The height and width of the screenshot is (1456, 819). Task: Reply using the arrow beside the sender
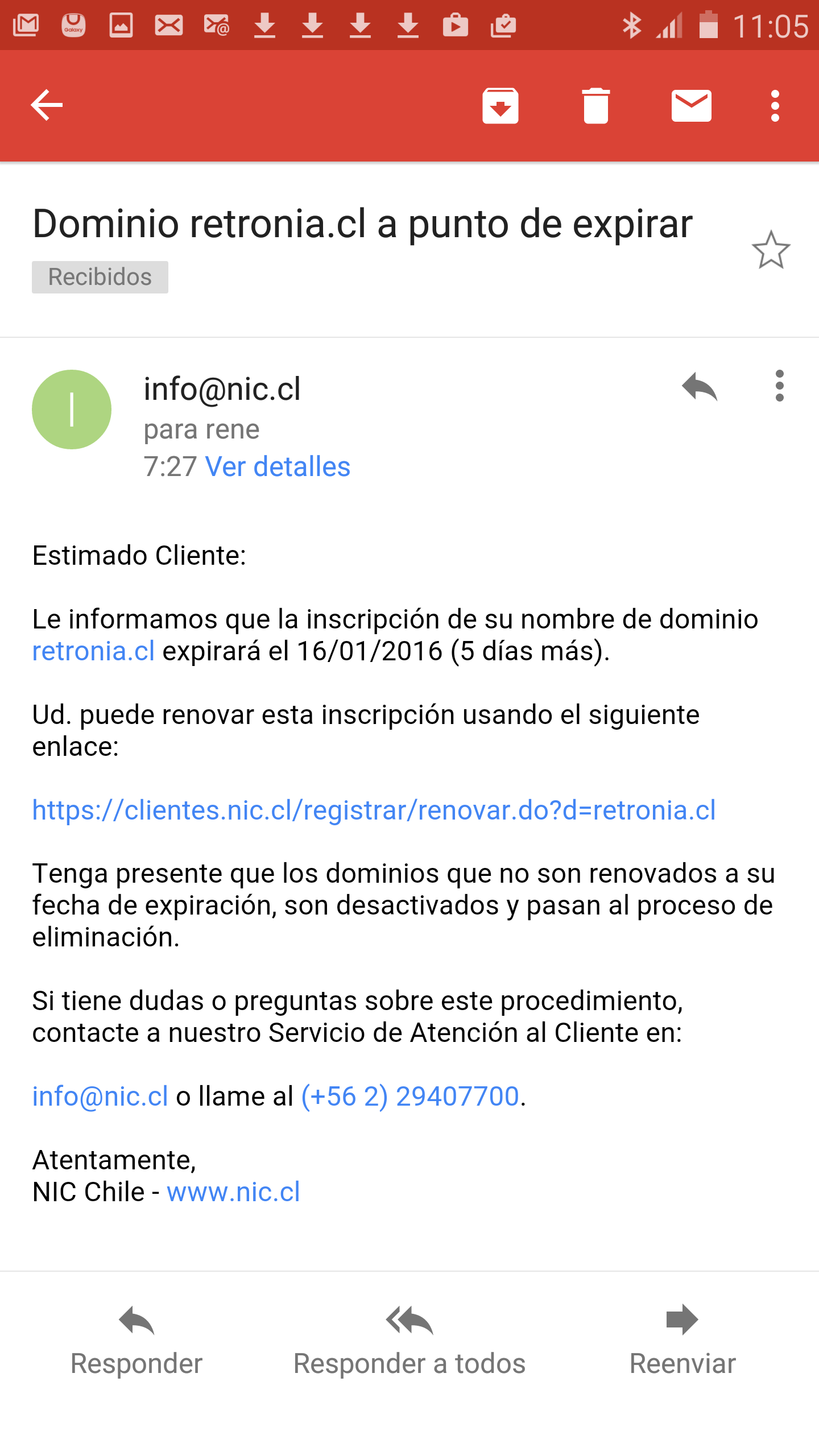(700, 387)
